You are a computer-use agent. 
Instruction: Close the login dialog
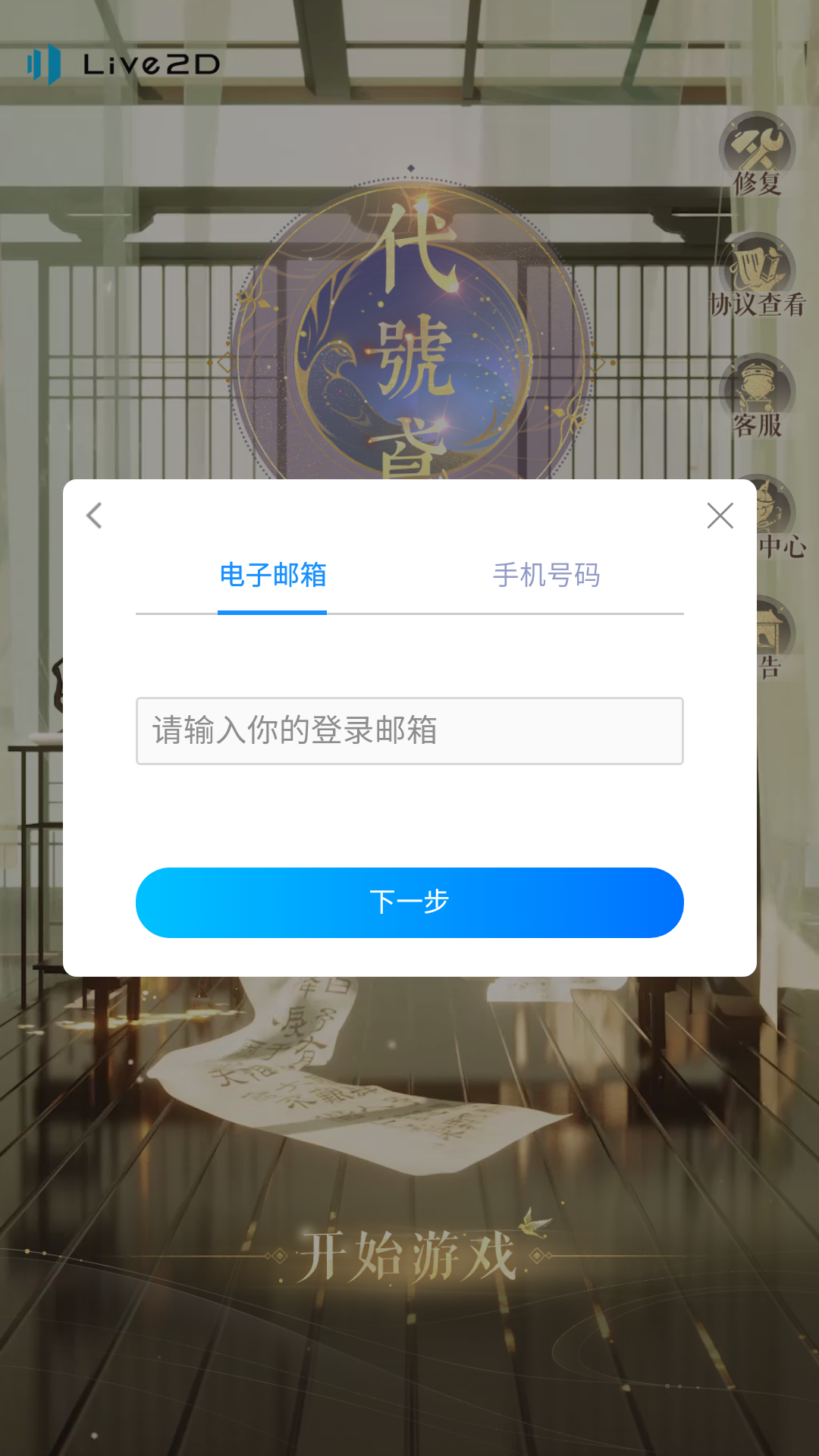(x=720, y=516)
